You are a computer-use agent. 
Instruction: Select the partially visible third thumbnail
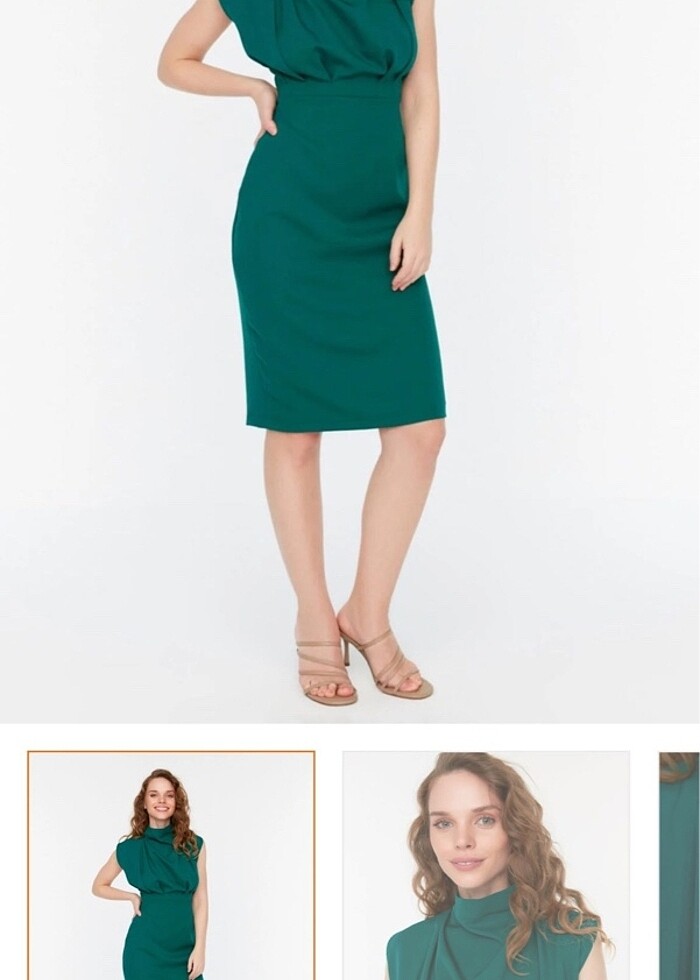tap(680, 865)
